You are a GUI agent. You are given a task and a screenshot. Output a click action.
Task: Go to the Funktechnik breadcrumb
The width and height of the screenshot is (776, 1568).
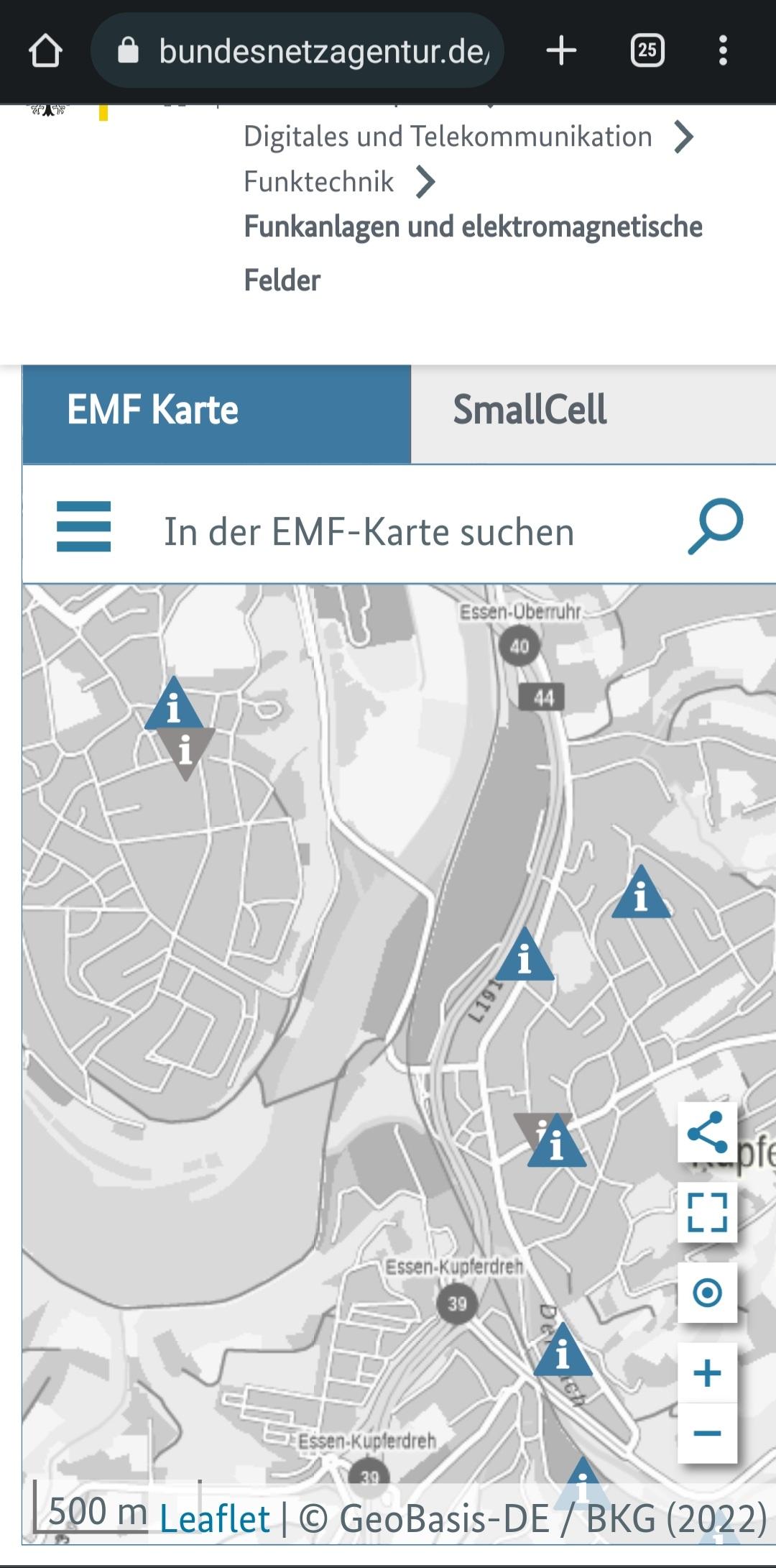(x=319, y=182)
